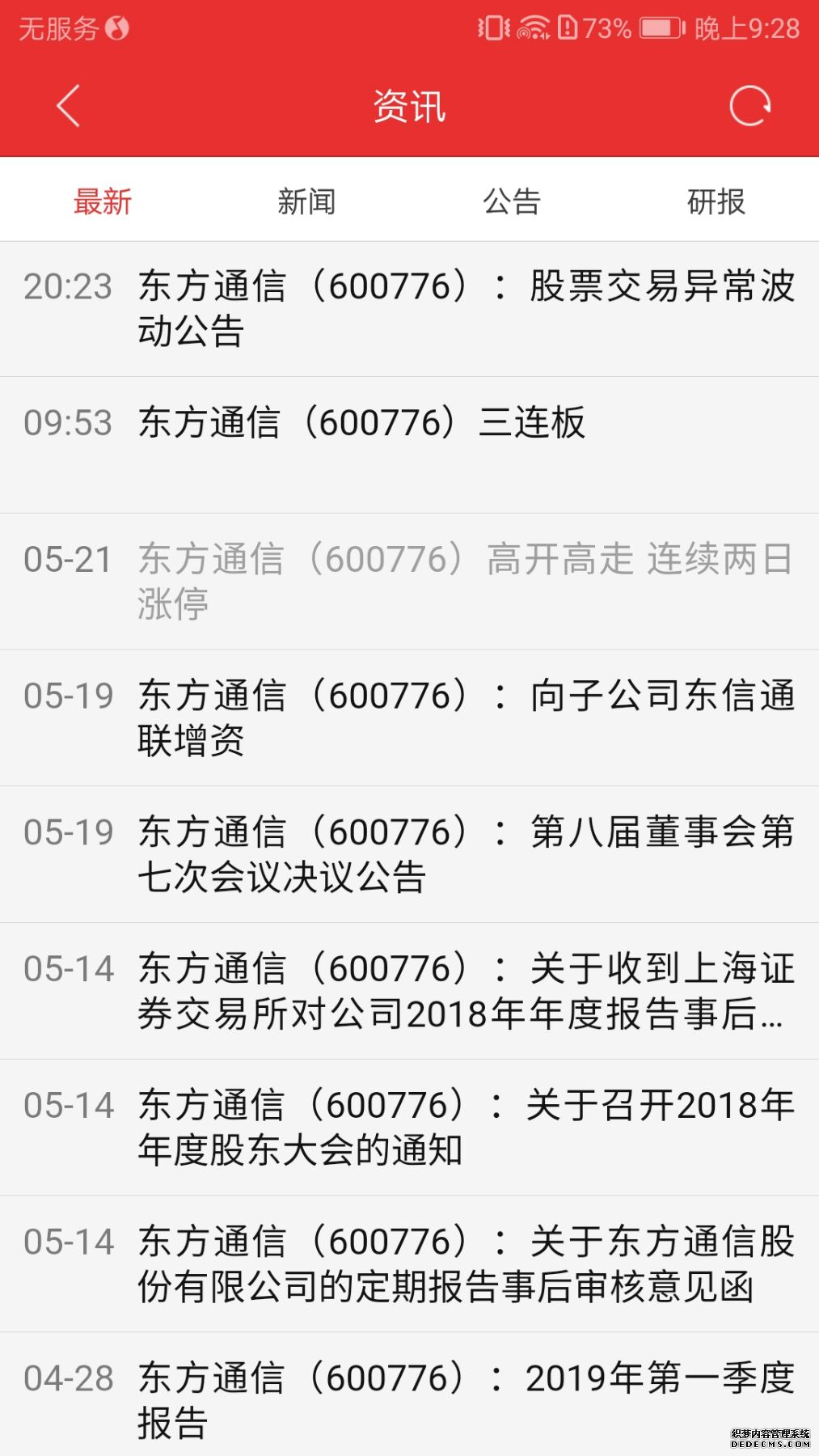Open the 20:23 股票交易异常波动公告 item
This screenshot has width=819, height=1456.
409,309
